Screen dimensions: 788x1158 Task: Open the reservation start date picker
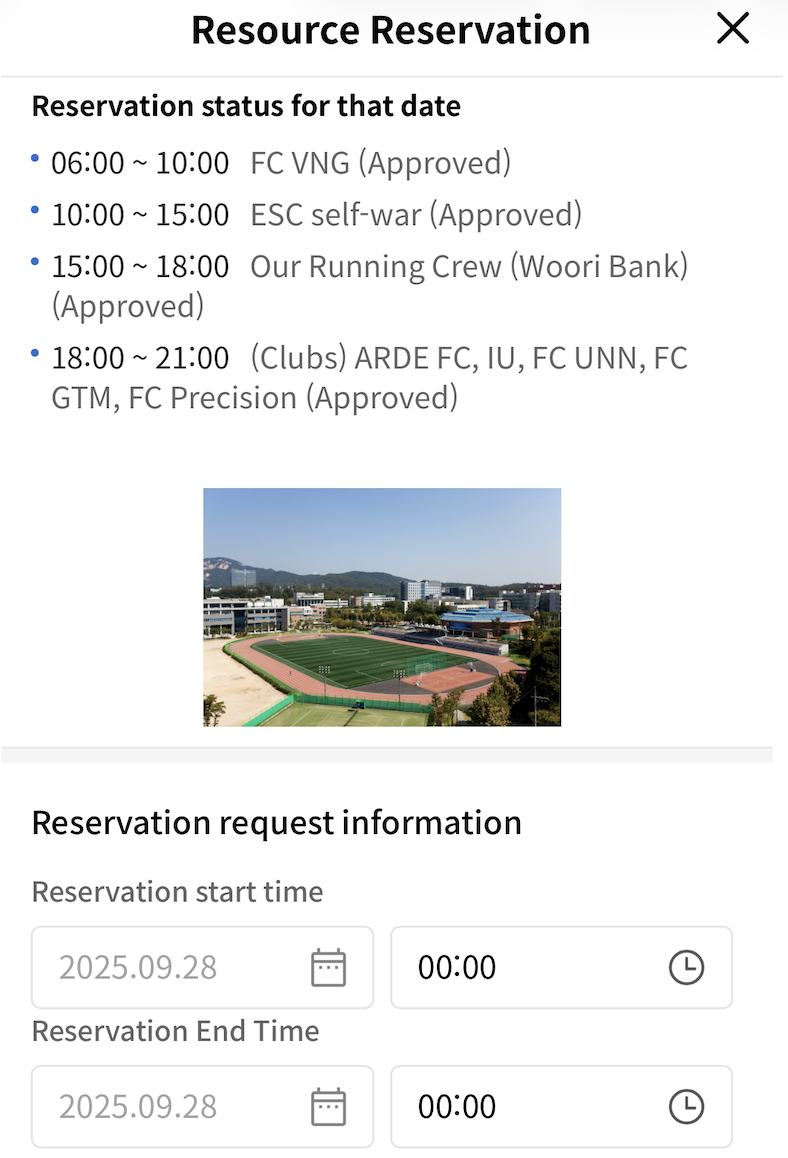pos(328,967)
